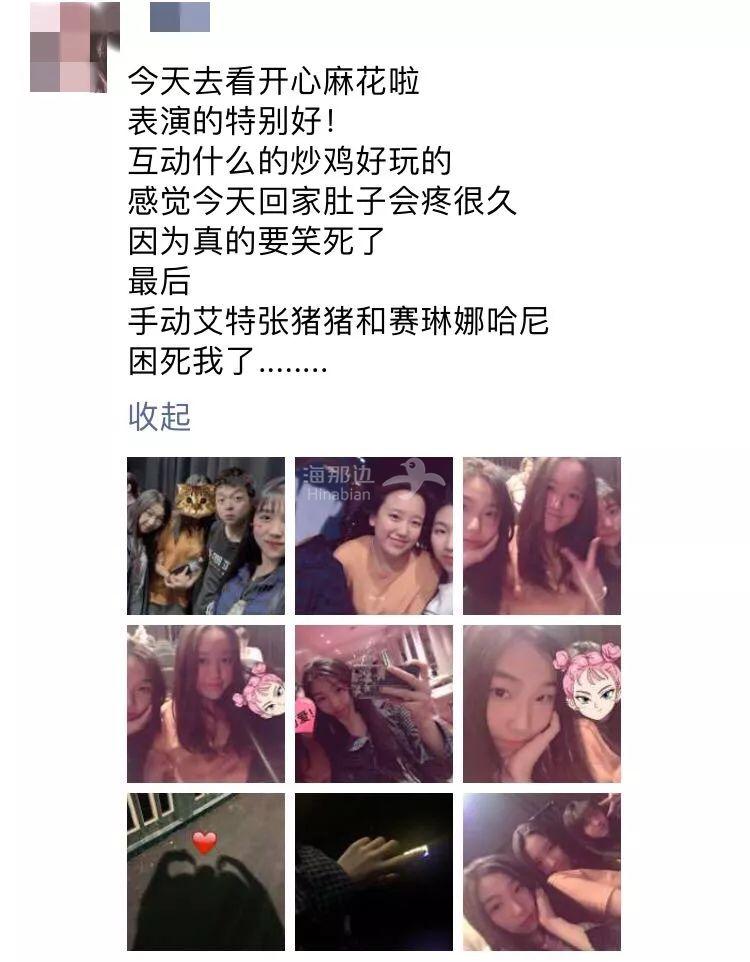
Task: Open the selfie with pink cartoon sticker at bottom right
Action: coord(205,704)
